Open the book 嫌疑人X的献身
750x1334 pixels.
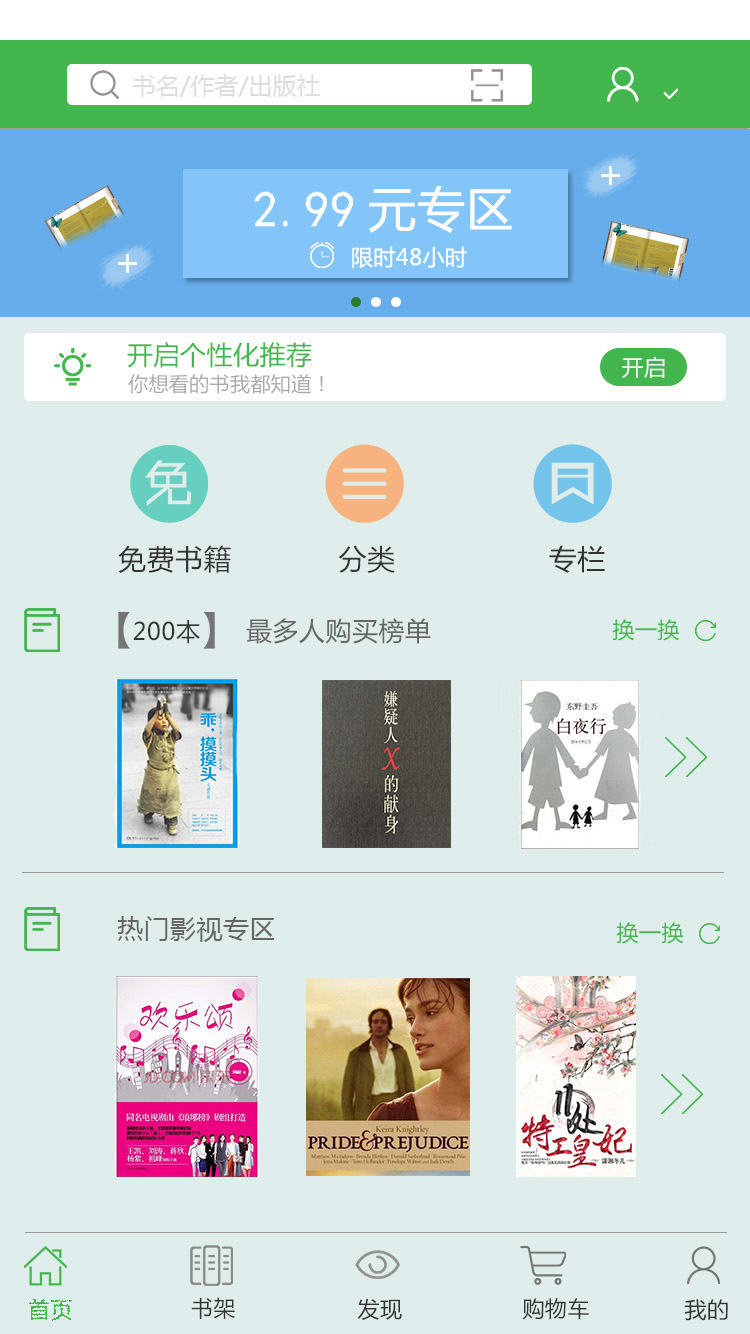point(386,763)
